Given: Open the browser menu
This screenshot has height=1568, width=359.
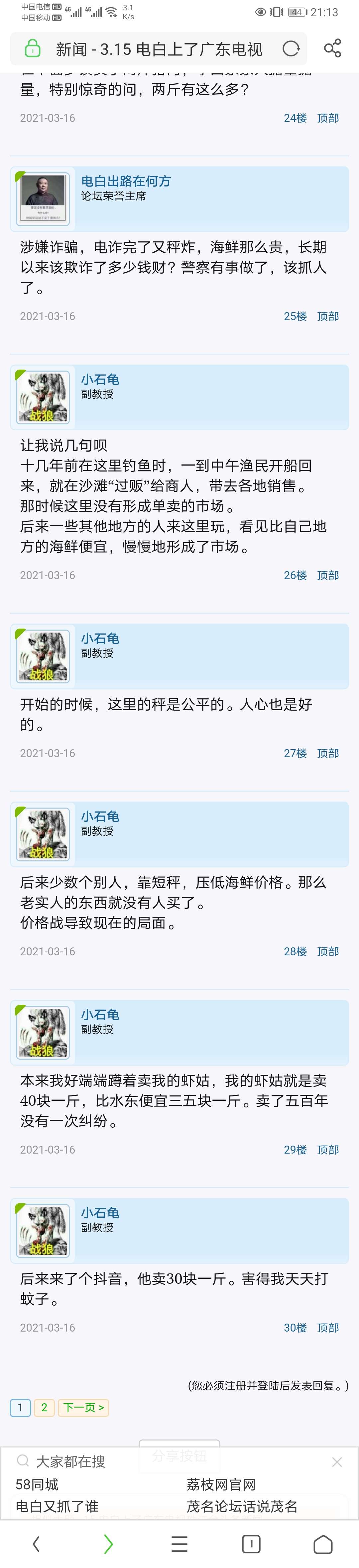Looking at the screenshot, I should tap(179, 1544).
